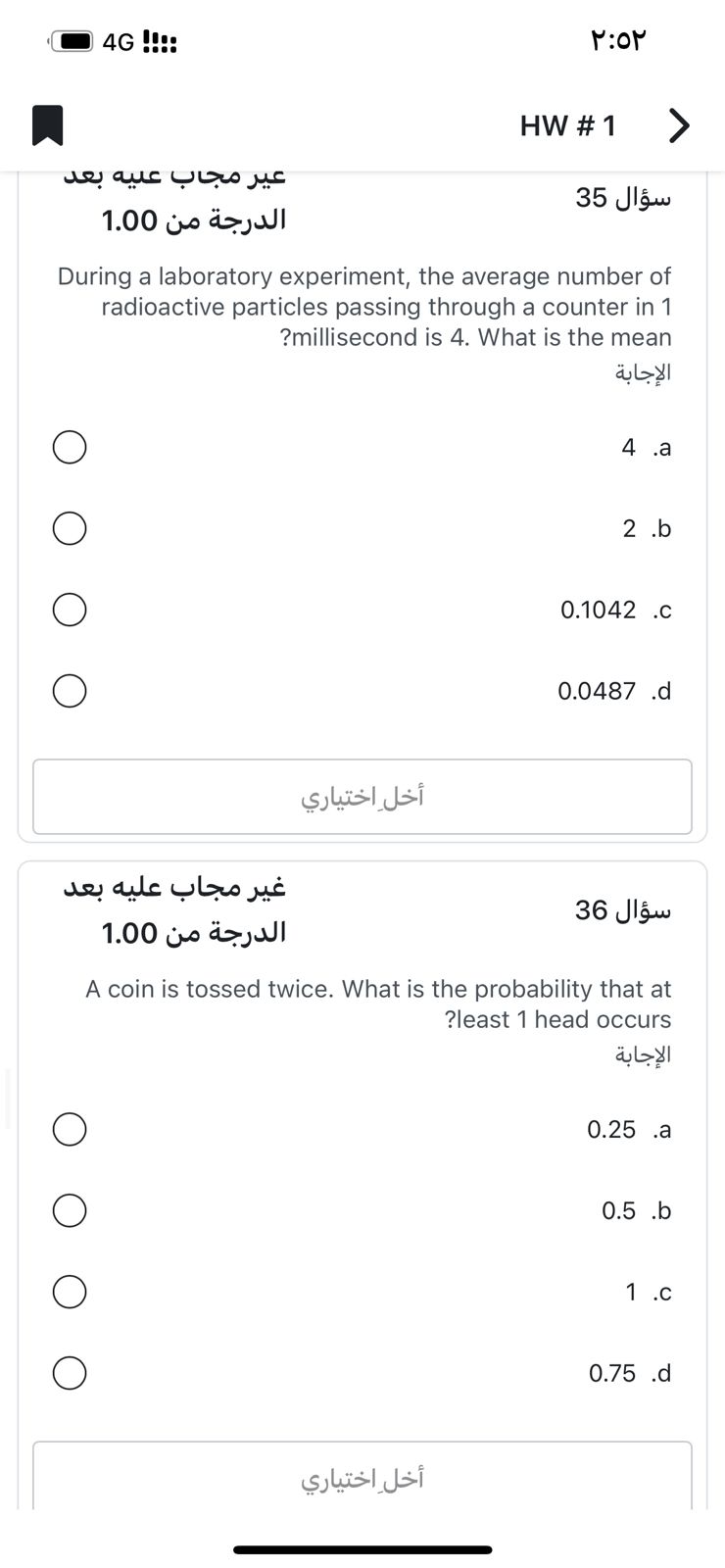
Task: Tap the bookmark icon in the header
Action: [x=48, y=125]
